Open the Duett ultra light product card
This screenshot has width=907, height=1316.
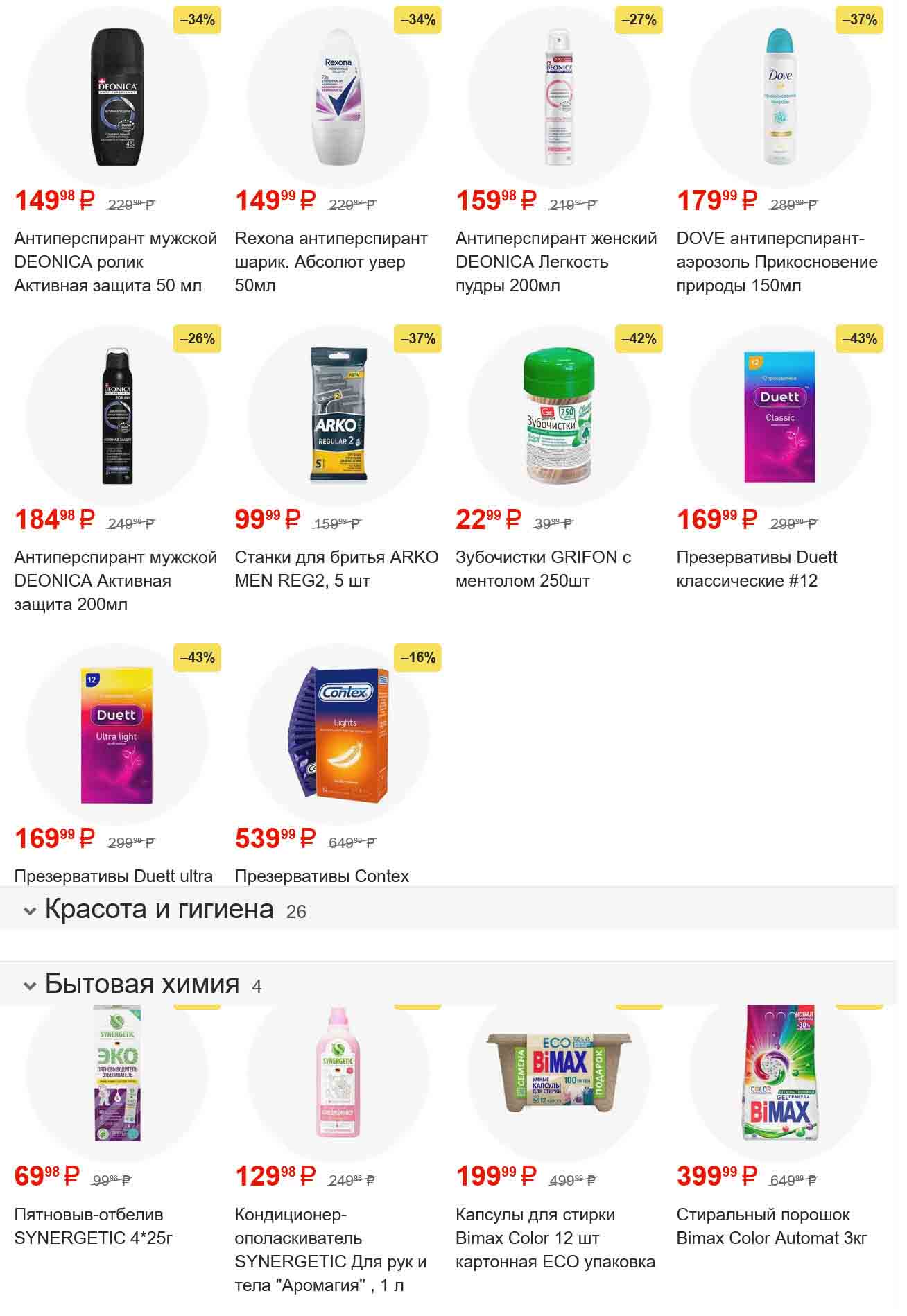coord(116,735)
